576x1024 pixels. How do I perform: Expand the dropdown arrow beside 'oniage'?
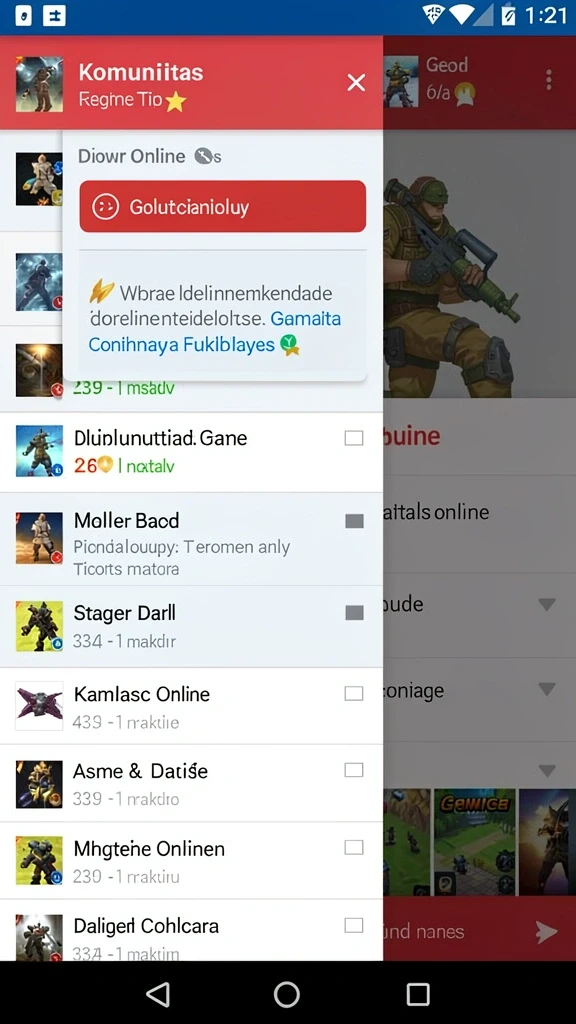(547, 689)
